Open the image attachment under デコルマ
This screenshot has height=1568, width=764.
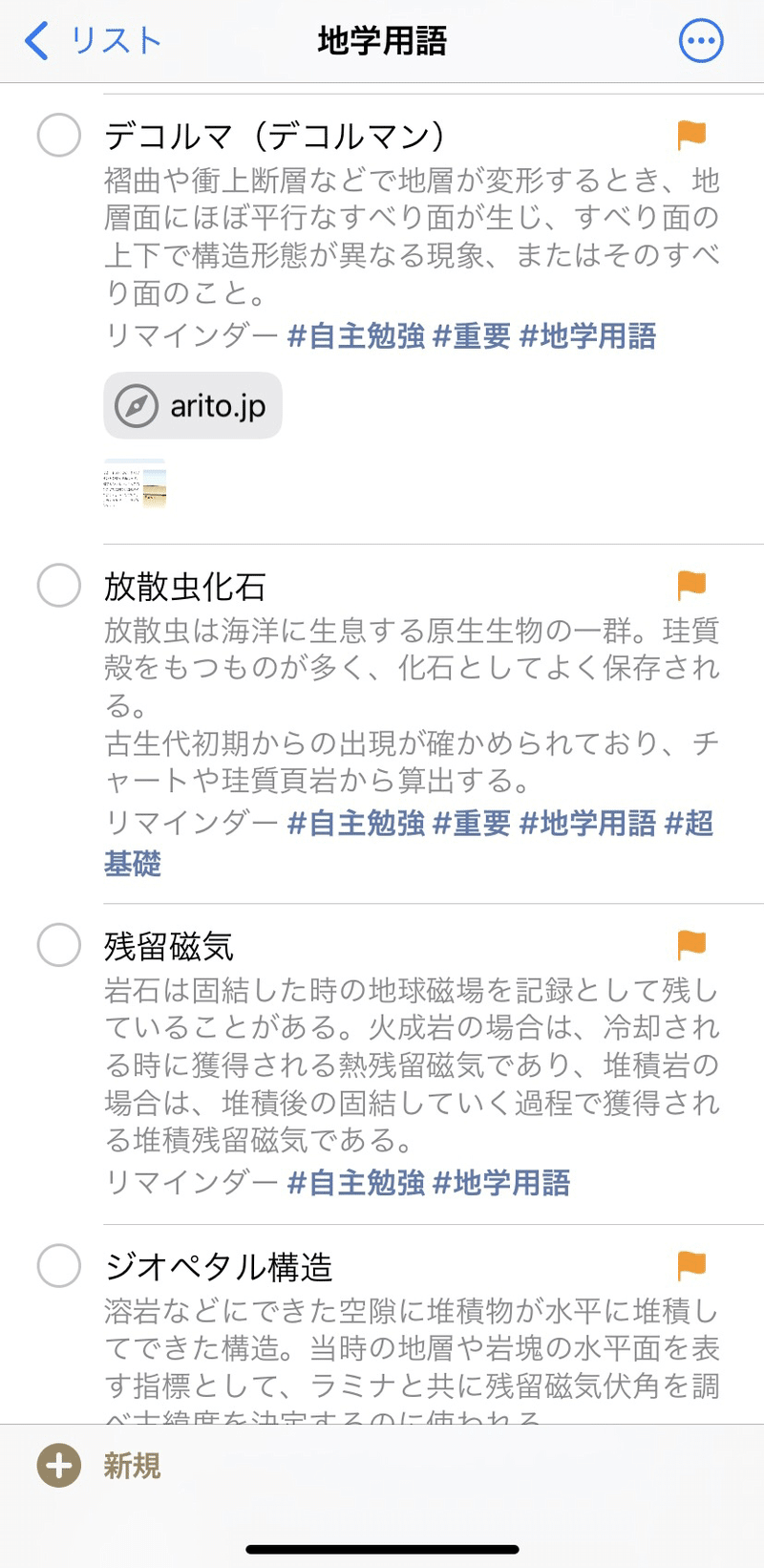(x=135, y=483)
